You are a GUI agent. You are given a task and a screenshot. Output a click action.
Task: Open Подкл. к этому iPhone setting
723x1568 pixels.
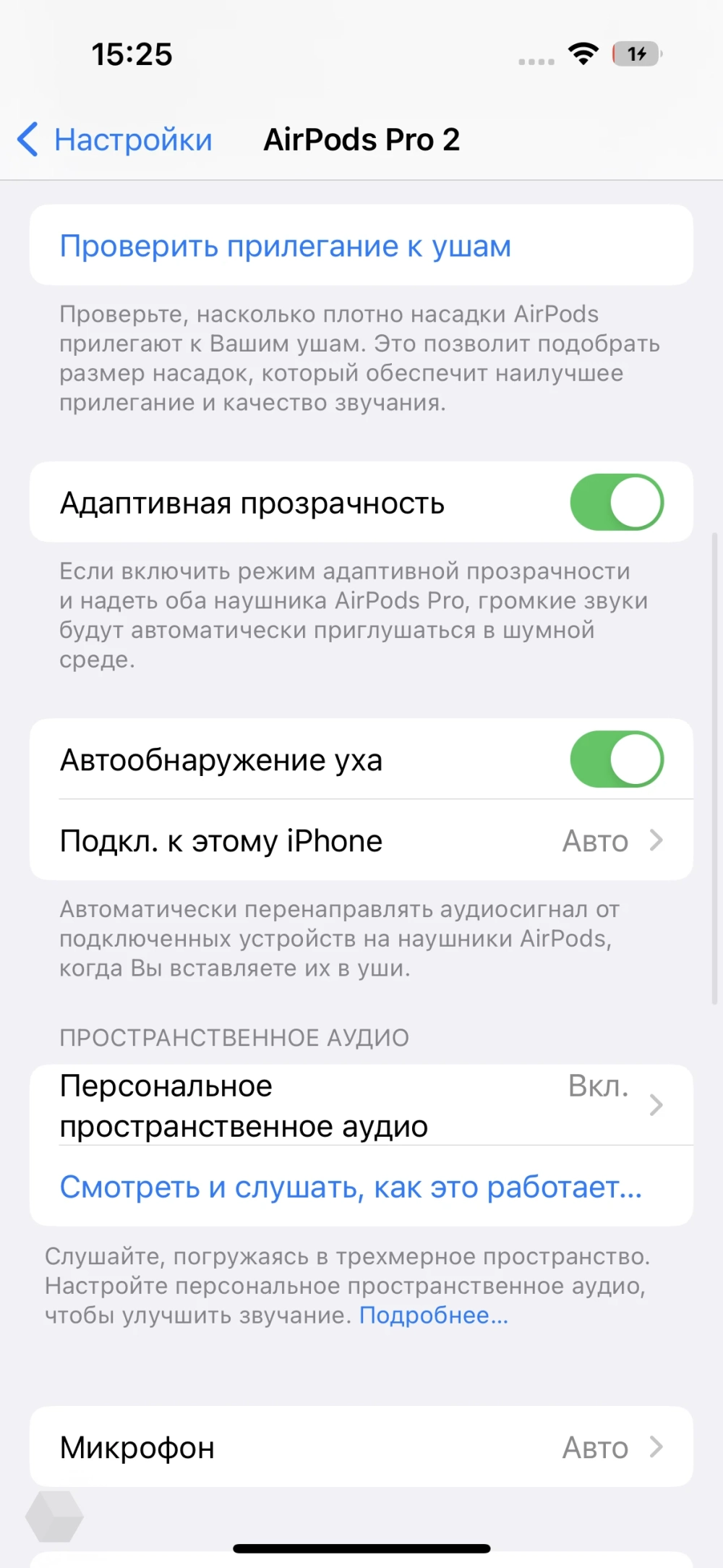361,840
